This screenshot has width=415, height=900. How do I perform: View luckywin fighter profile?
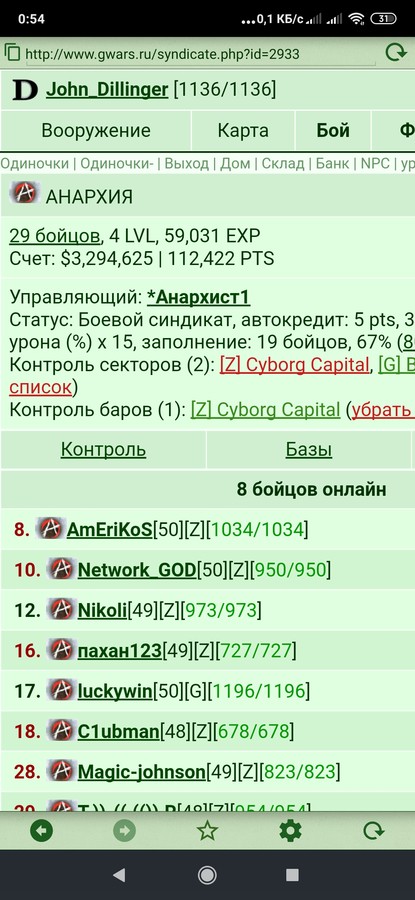tap(115, 691)
